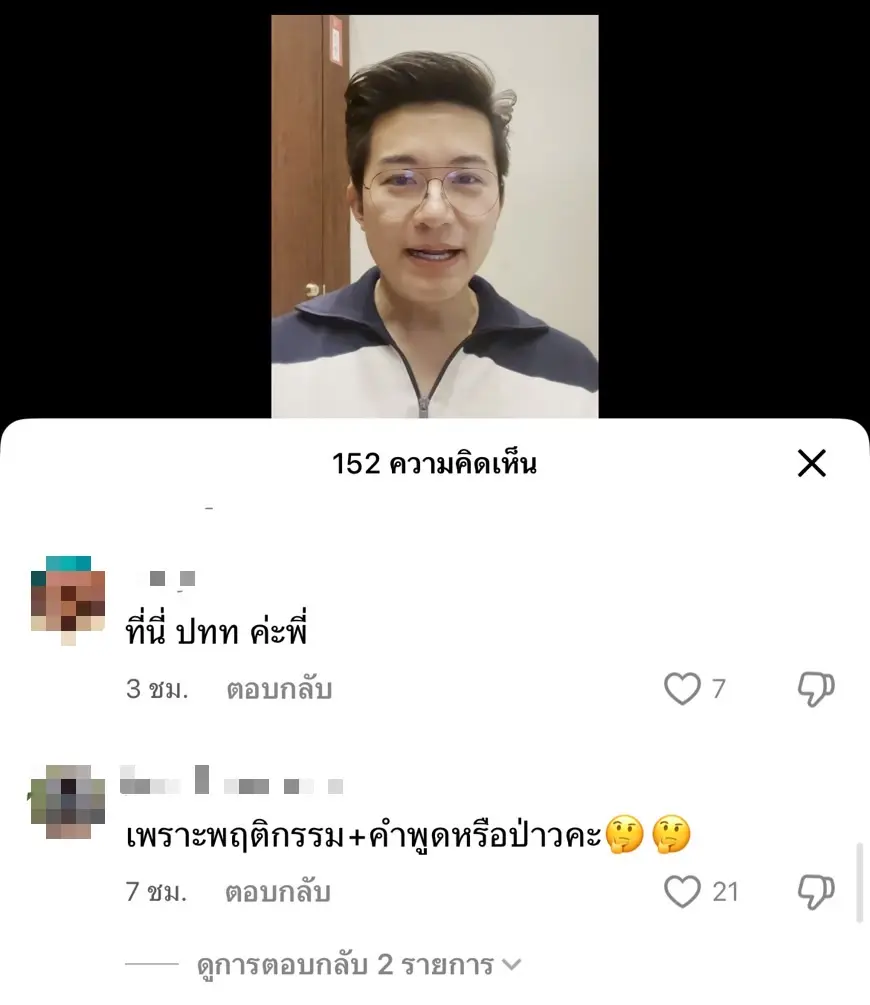The height and width of the screenshot is (1005, 870).
Task: Reply to the comment about เพราะพฤติกรรม+คำพูด
Action: 278,892
